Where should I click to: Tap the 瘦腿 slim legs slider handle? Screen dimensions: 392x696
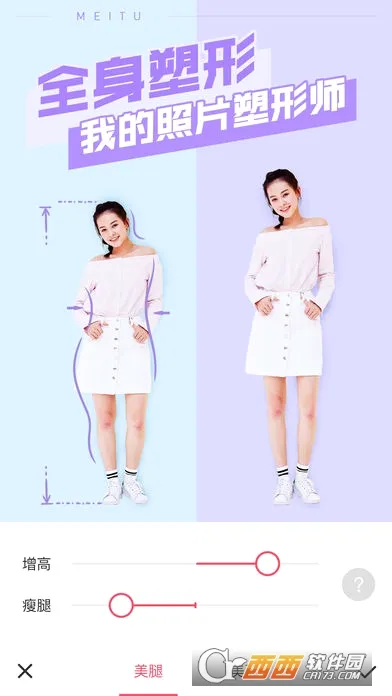coord(121,605)
